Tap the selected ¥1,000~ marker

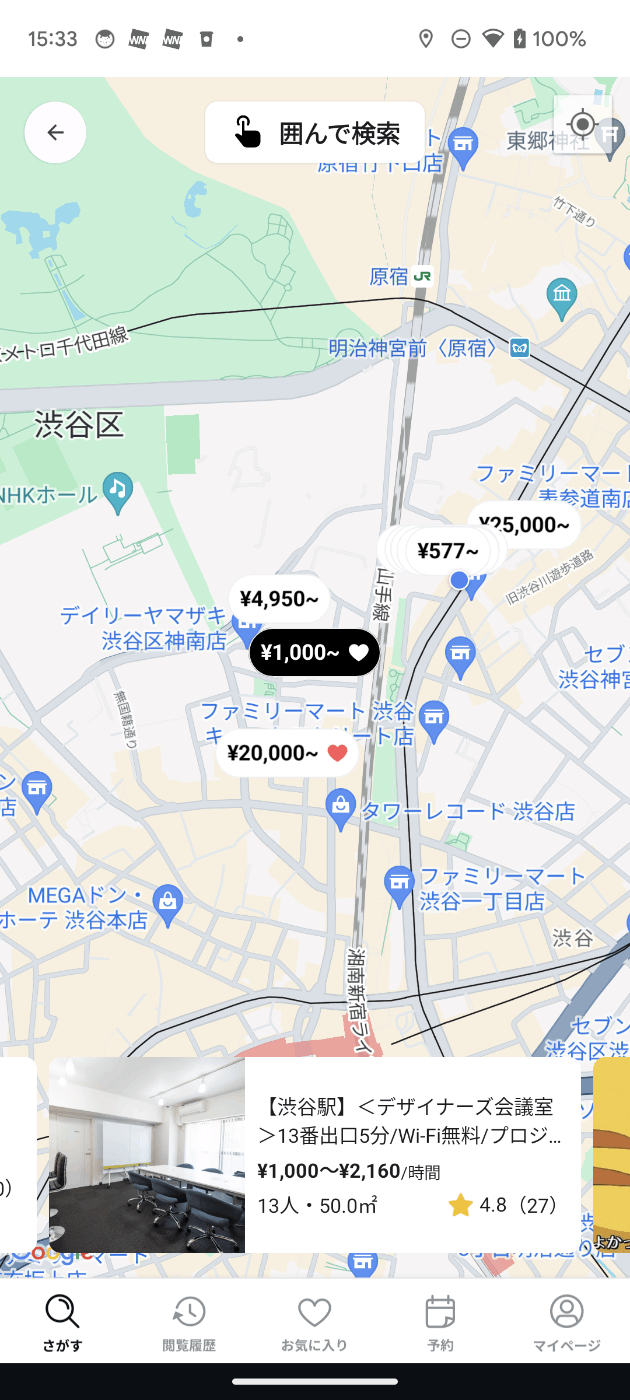point(314,653)
